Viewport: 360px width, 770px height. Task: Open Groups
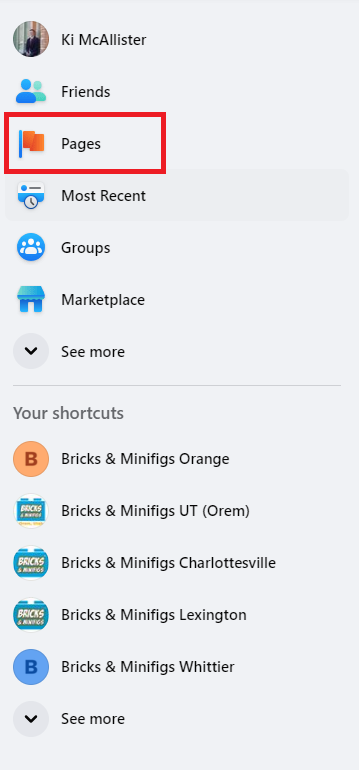(177, 248)
